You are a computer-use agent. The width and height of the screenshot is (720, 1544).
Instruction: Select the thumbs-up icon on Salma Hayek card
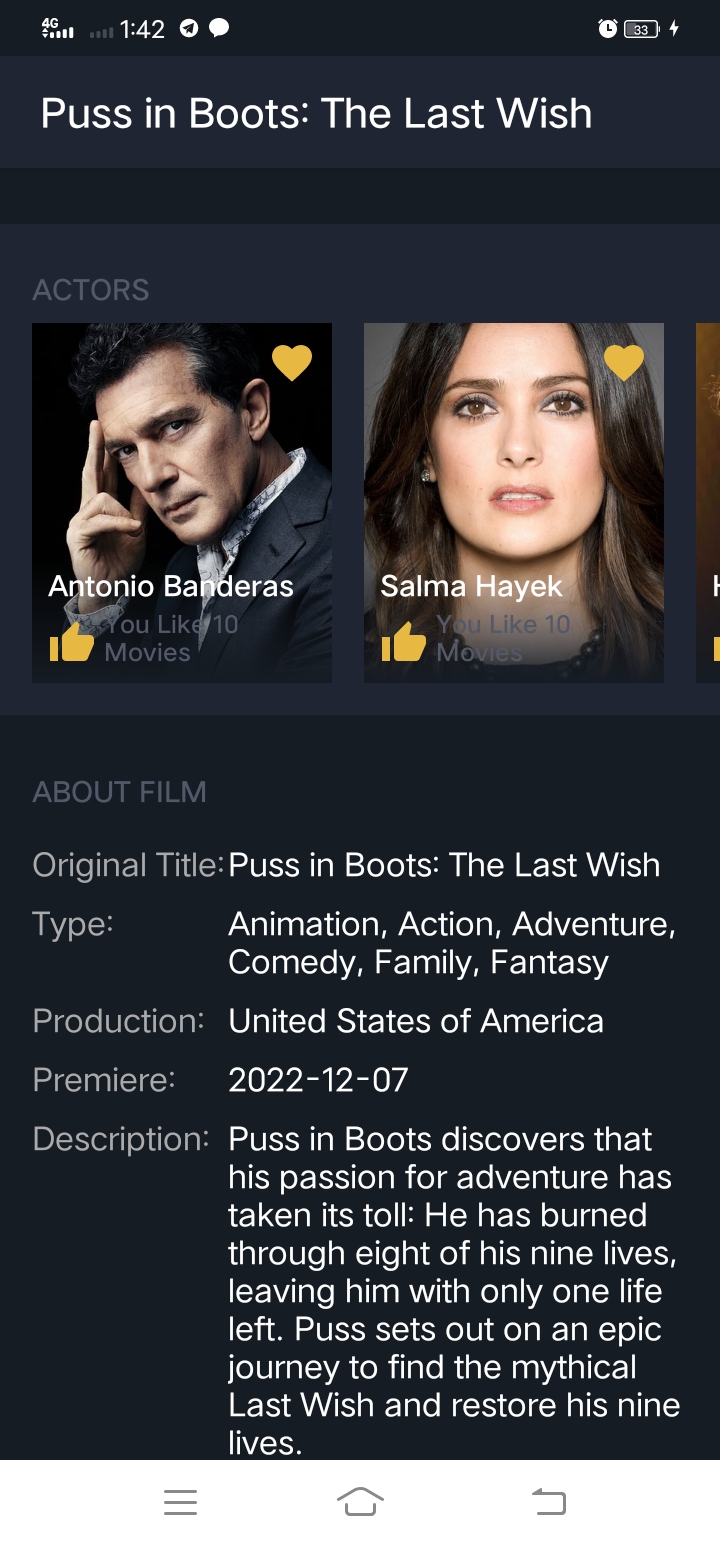(402, 645)
